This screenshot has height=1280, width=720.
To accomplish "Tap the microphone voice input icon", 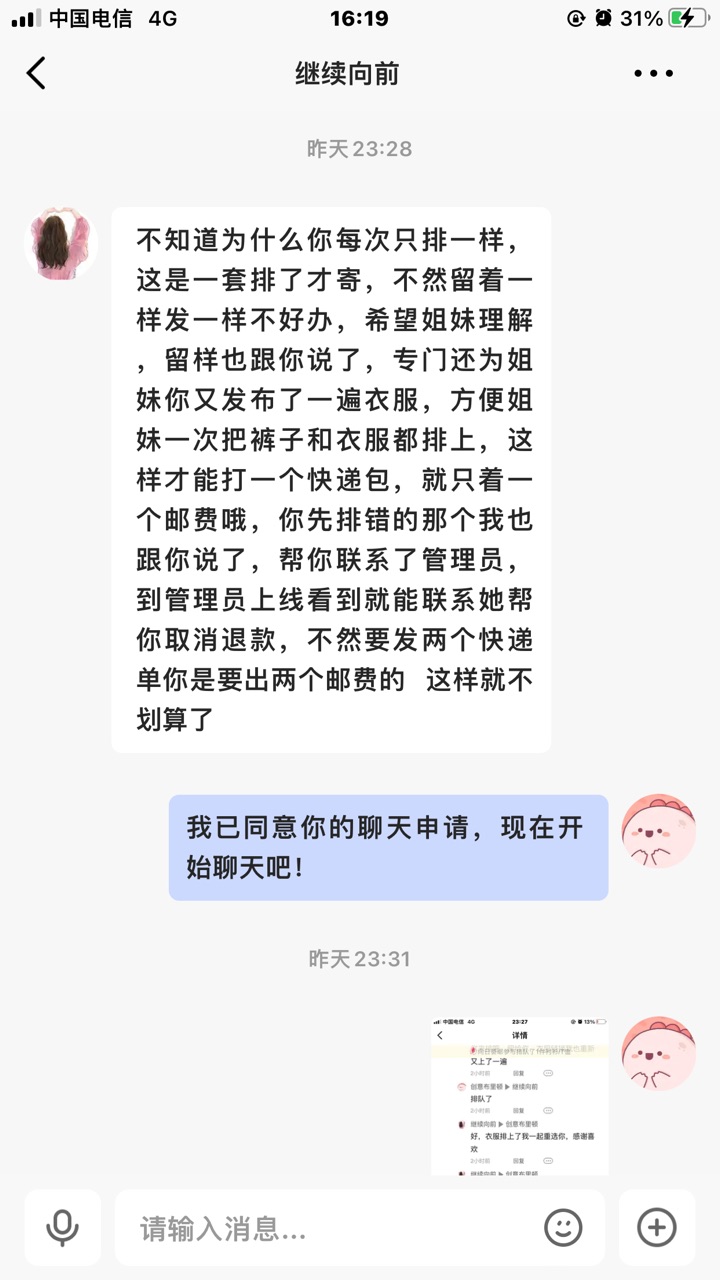I will (63, 1227).
